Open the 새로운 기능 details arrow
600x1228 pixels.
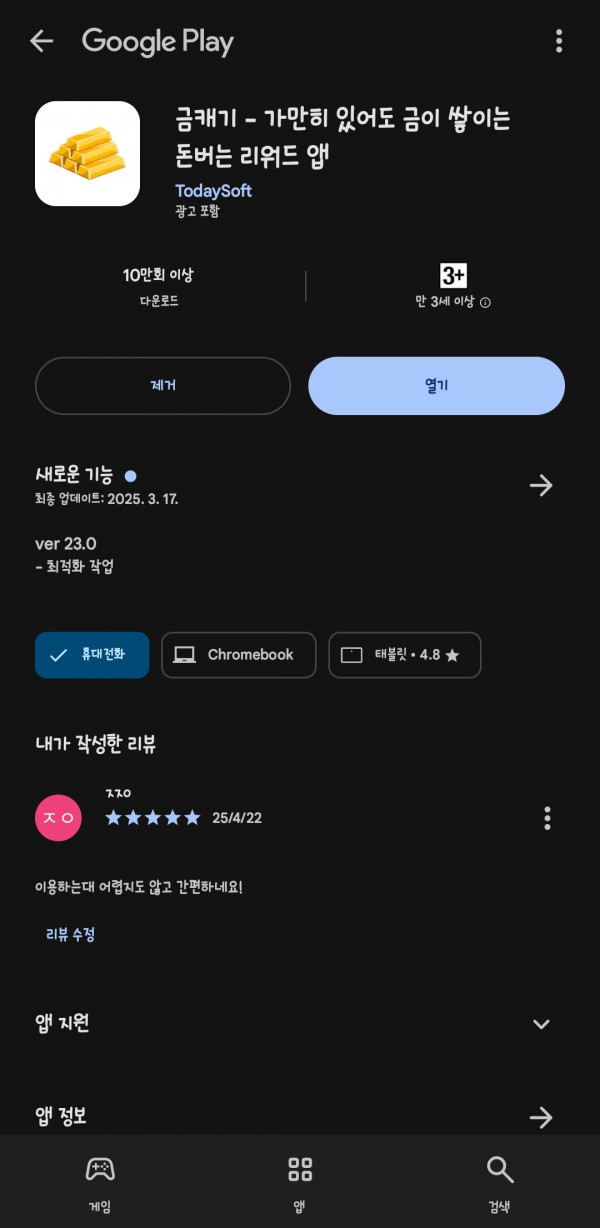(x=541, y=486)
